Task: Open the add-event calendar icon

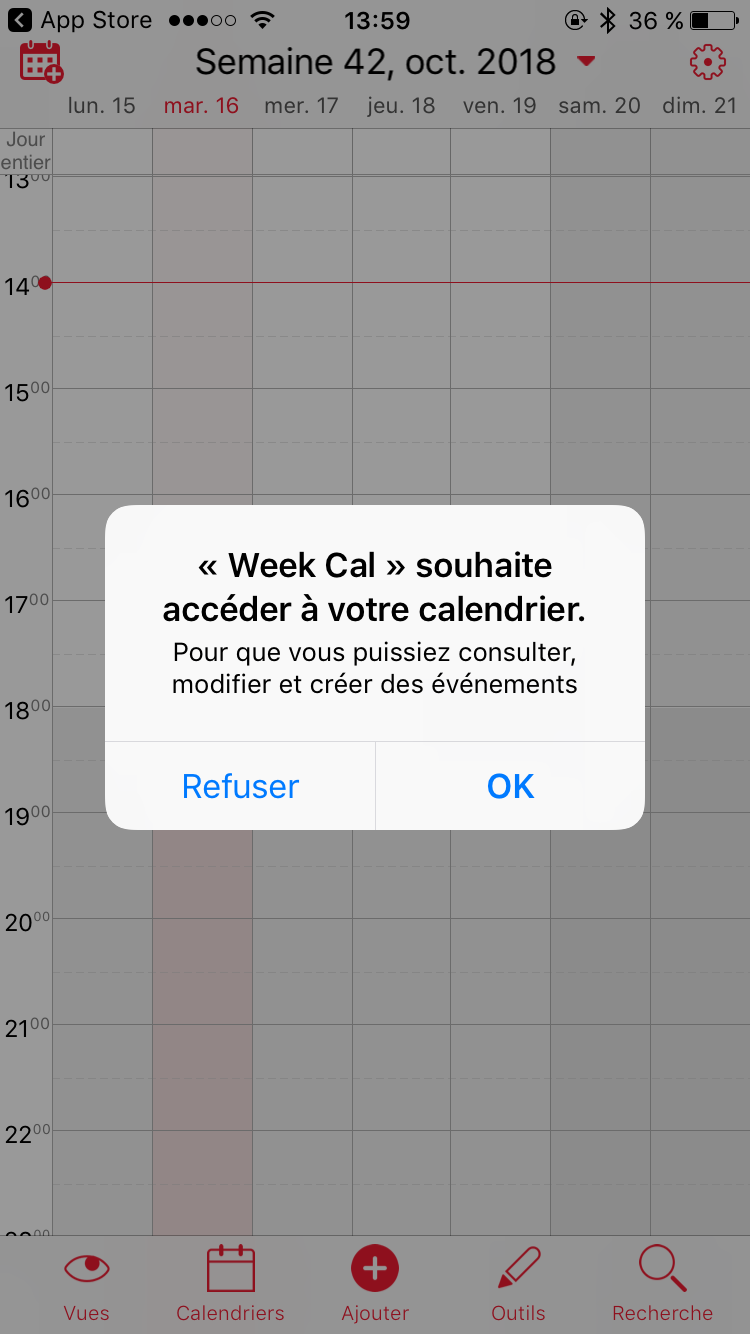Action: click(x=41, y=62)
